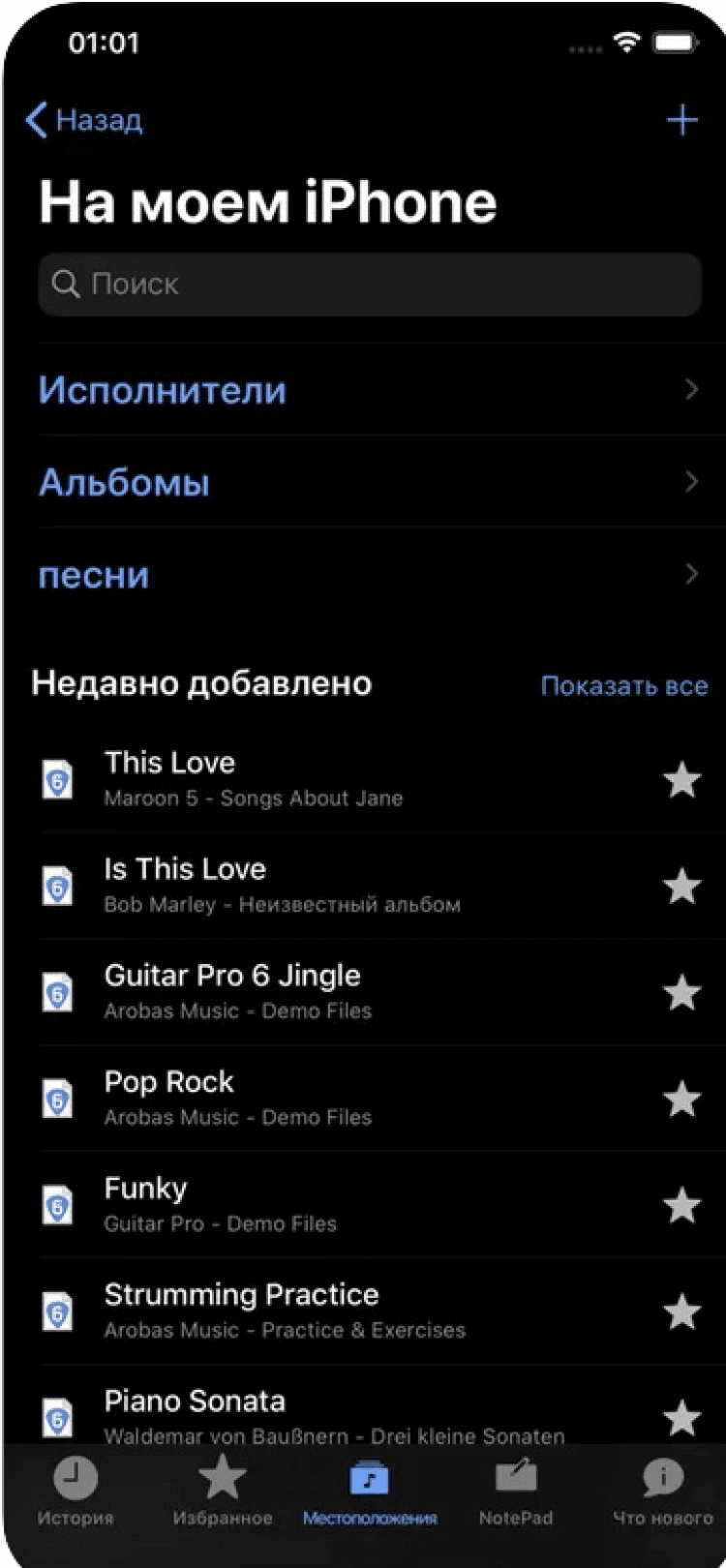This screenshot has height=1568, width=726.
Task: Open the песни list
Action: 368,575
